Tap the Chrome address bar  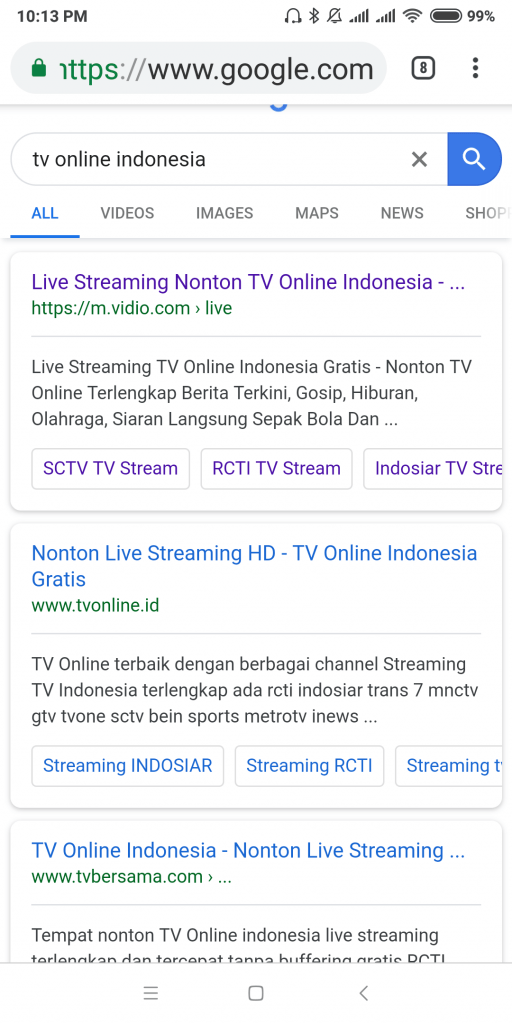point(199,69)
